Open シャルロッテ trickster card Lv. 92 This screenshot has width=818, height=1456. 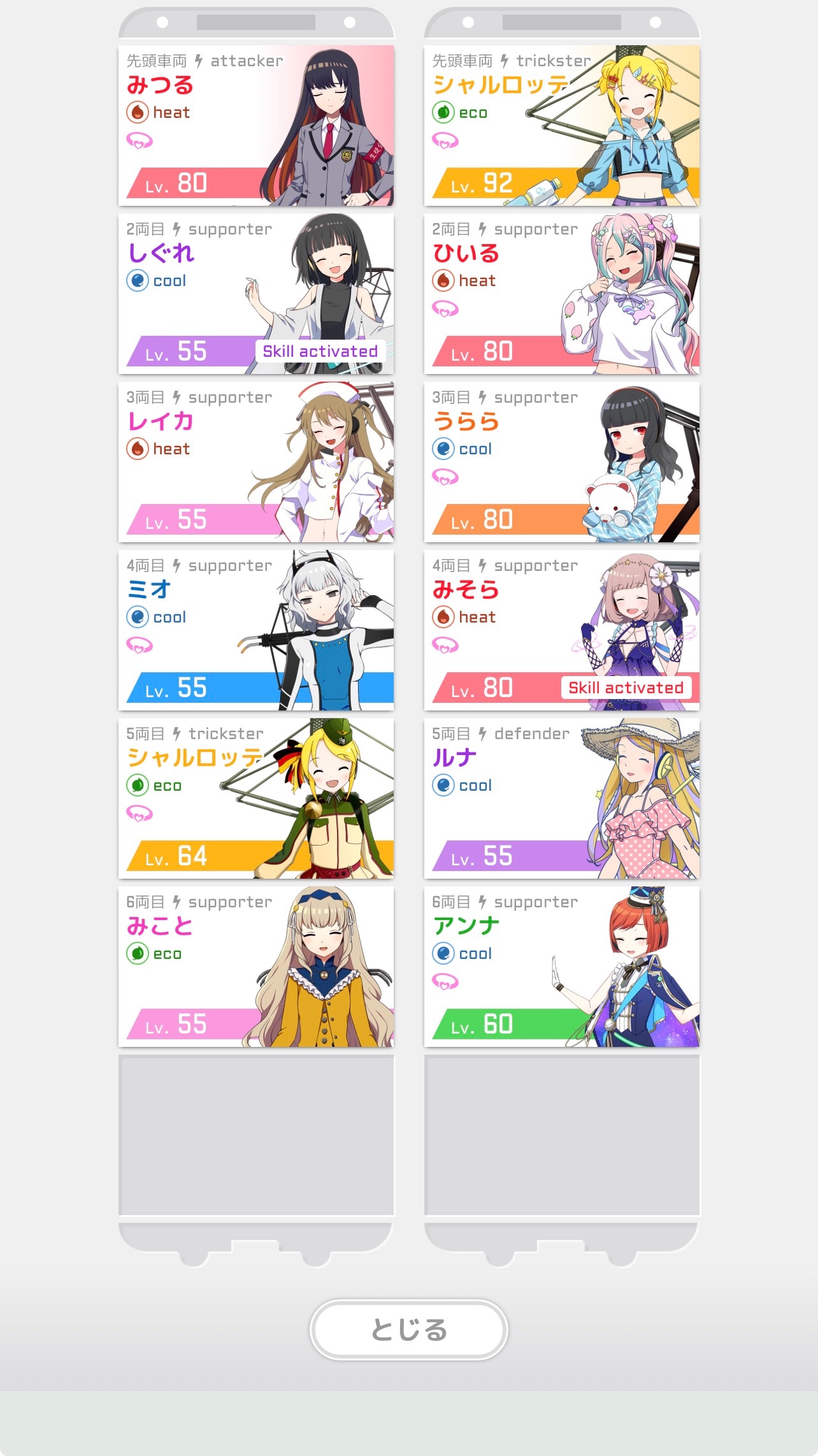[x=562, y=126]
